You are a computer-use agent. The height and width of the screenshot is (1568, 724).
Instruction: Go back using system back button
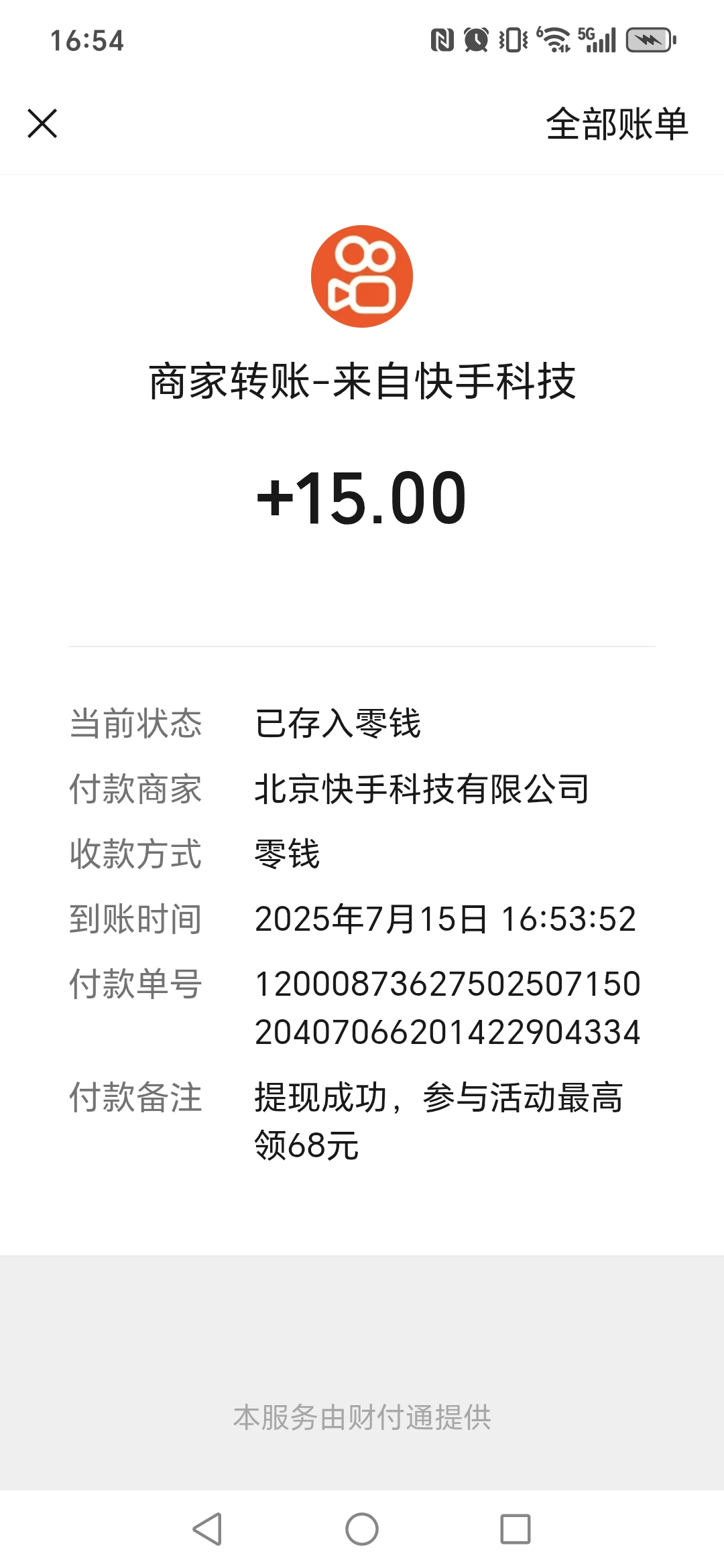[207, 1529]
